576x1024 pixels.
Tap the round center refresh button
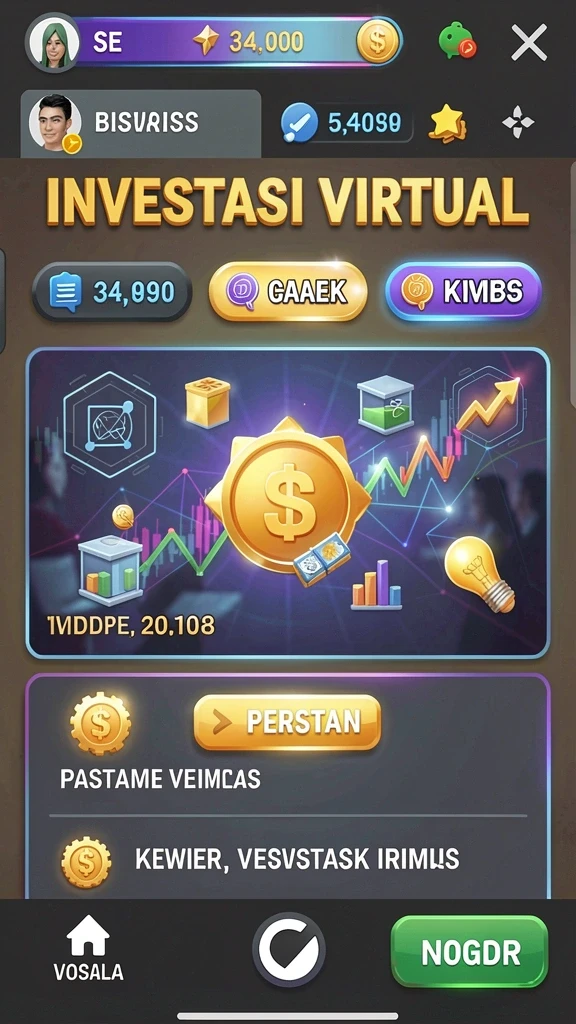pyautogui.click(x=289, y=949)
